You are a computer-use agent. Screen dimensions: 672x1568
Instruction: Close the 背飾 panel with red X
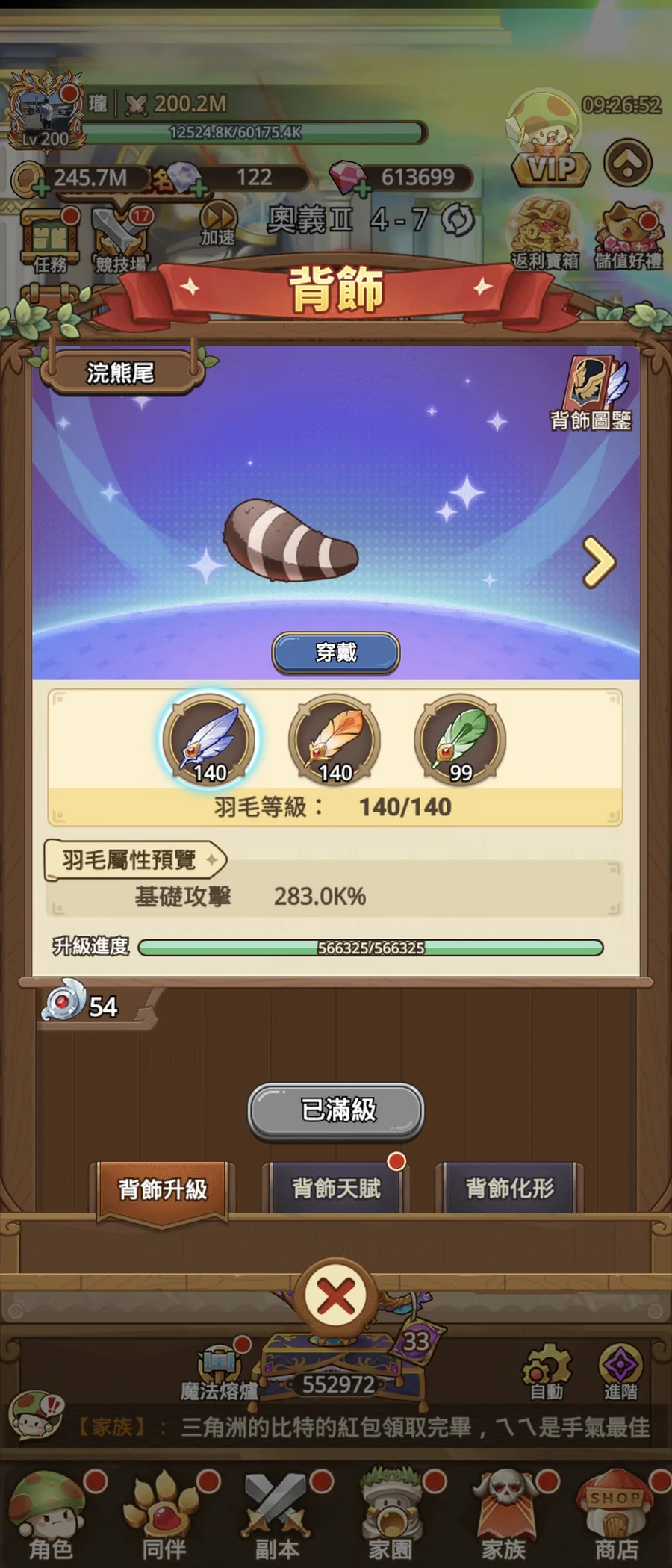(336, 1298)
